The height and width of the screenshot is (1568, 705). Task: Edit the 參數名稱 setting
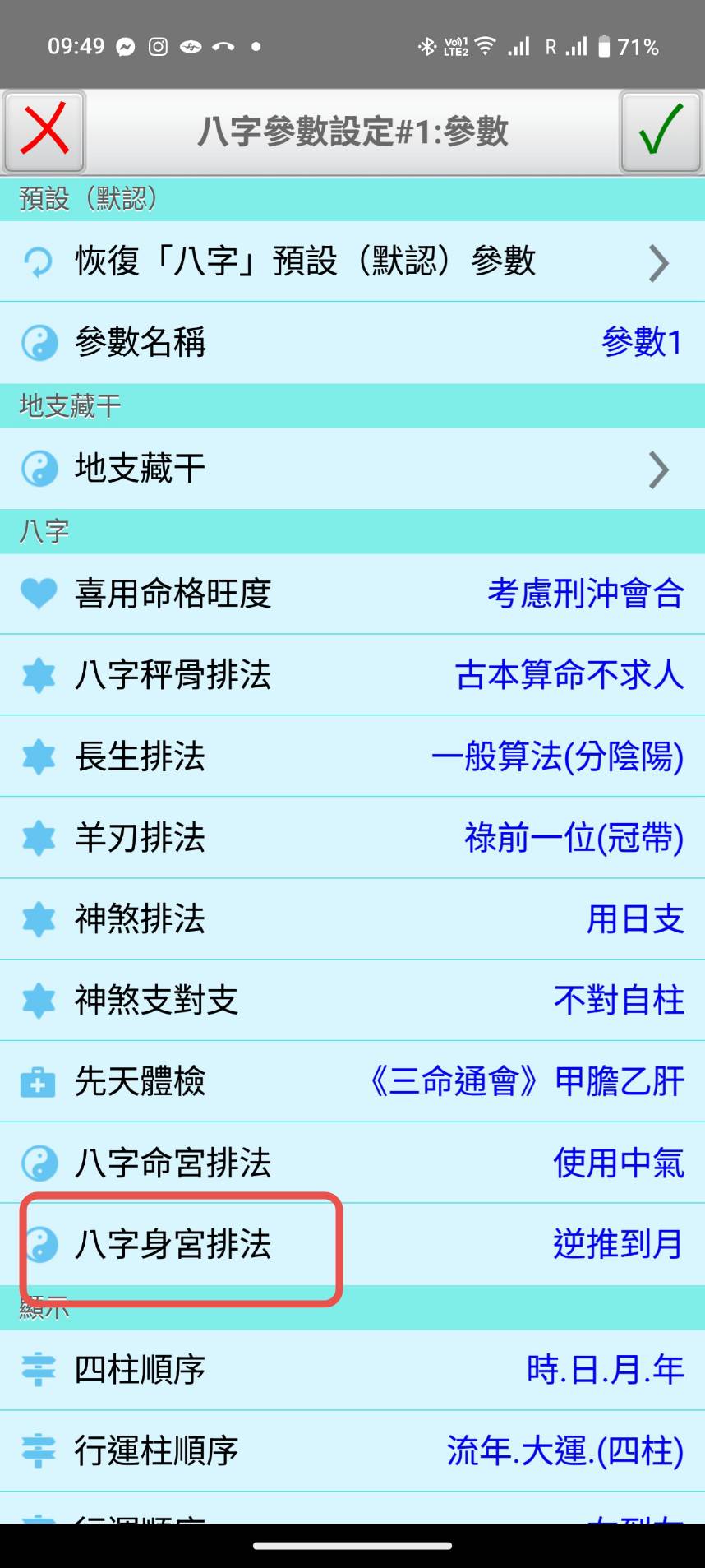coord(352,342)
